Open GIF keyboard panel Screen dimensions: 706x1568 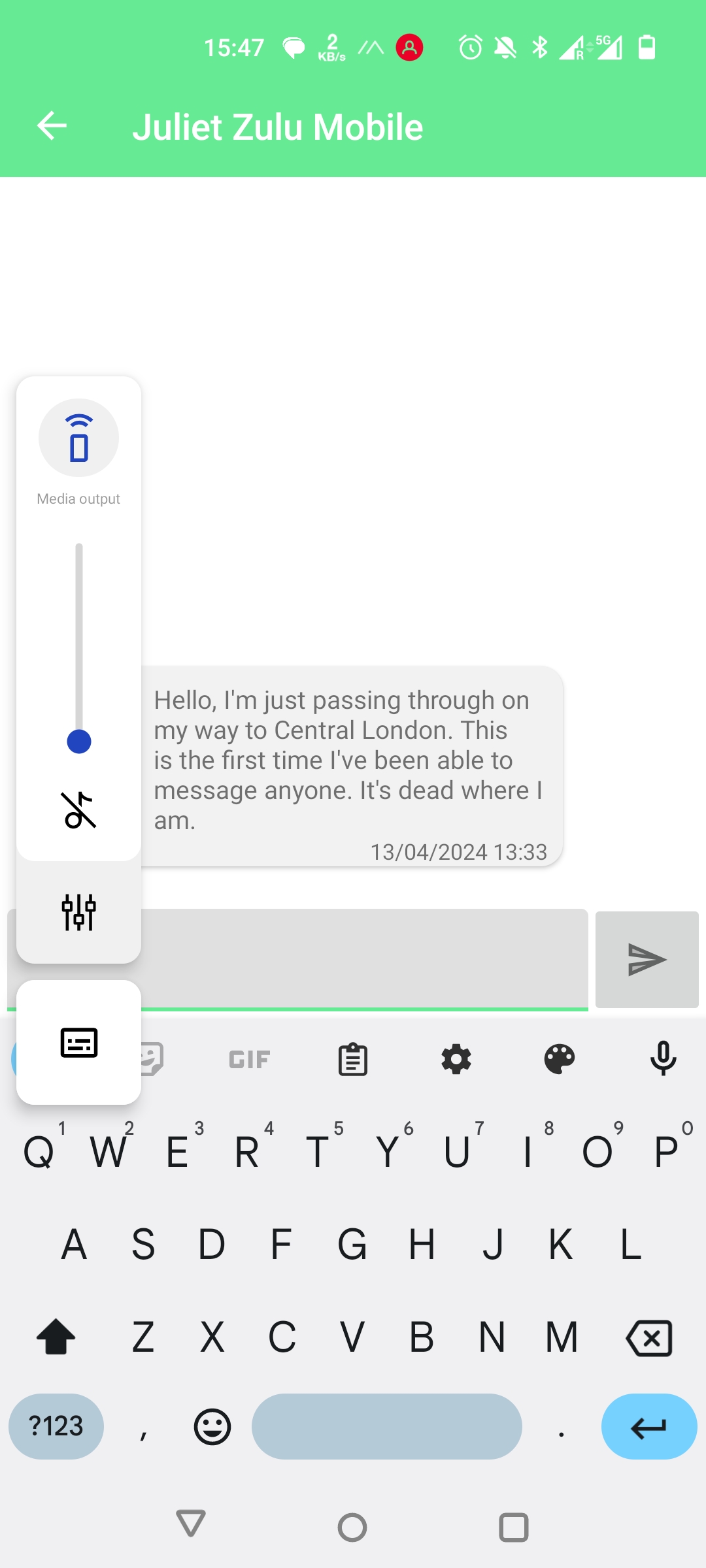click(249, 1059)
